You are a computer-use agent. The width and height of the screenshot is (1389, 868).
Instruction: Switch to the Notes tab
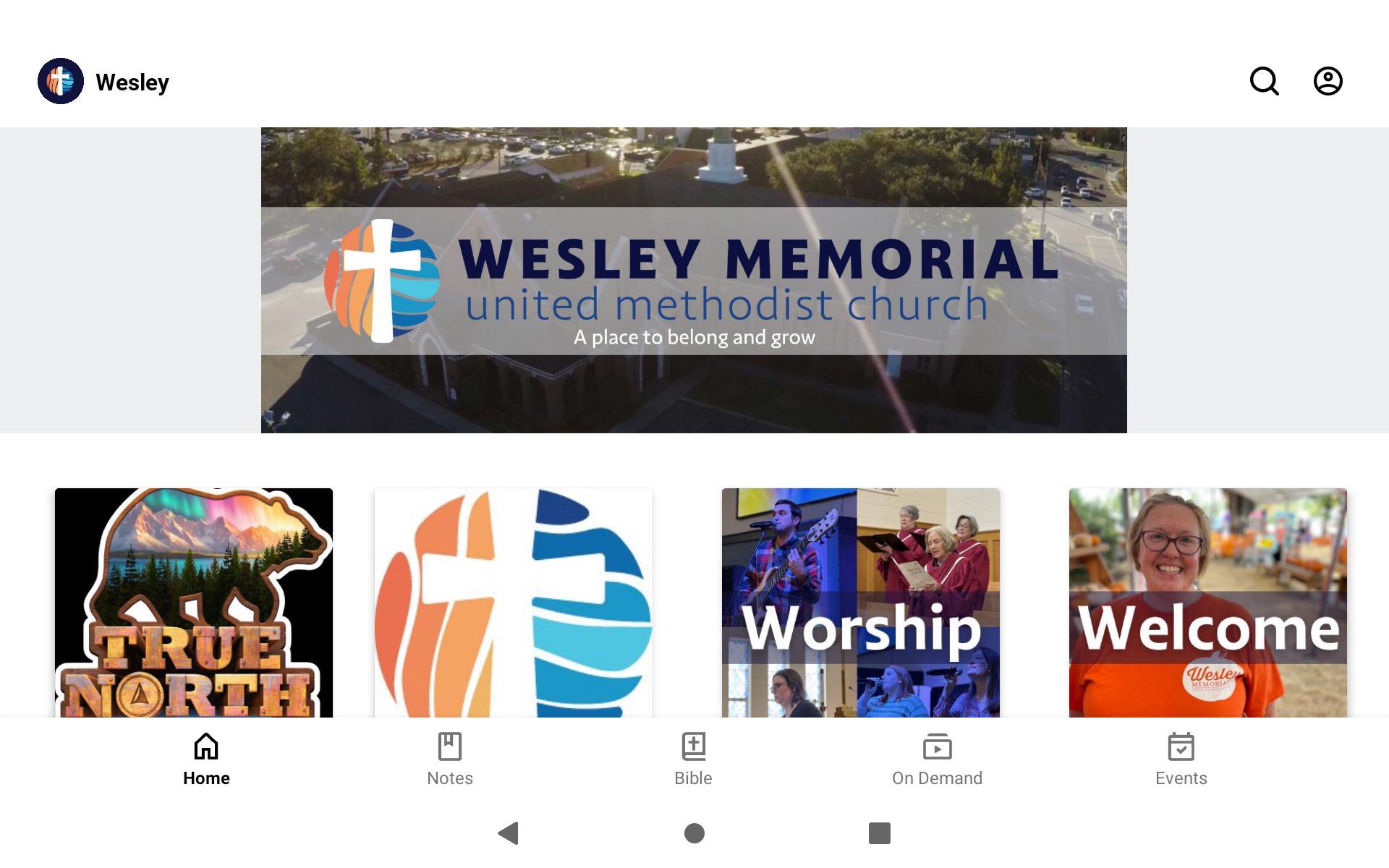[x=449, y=759]
